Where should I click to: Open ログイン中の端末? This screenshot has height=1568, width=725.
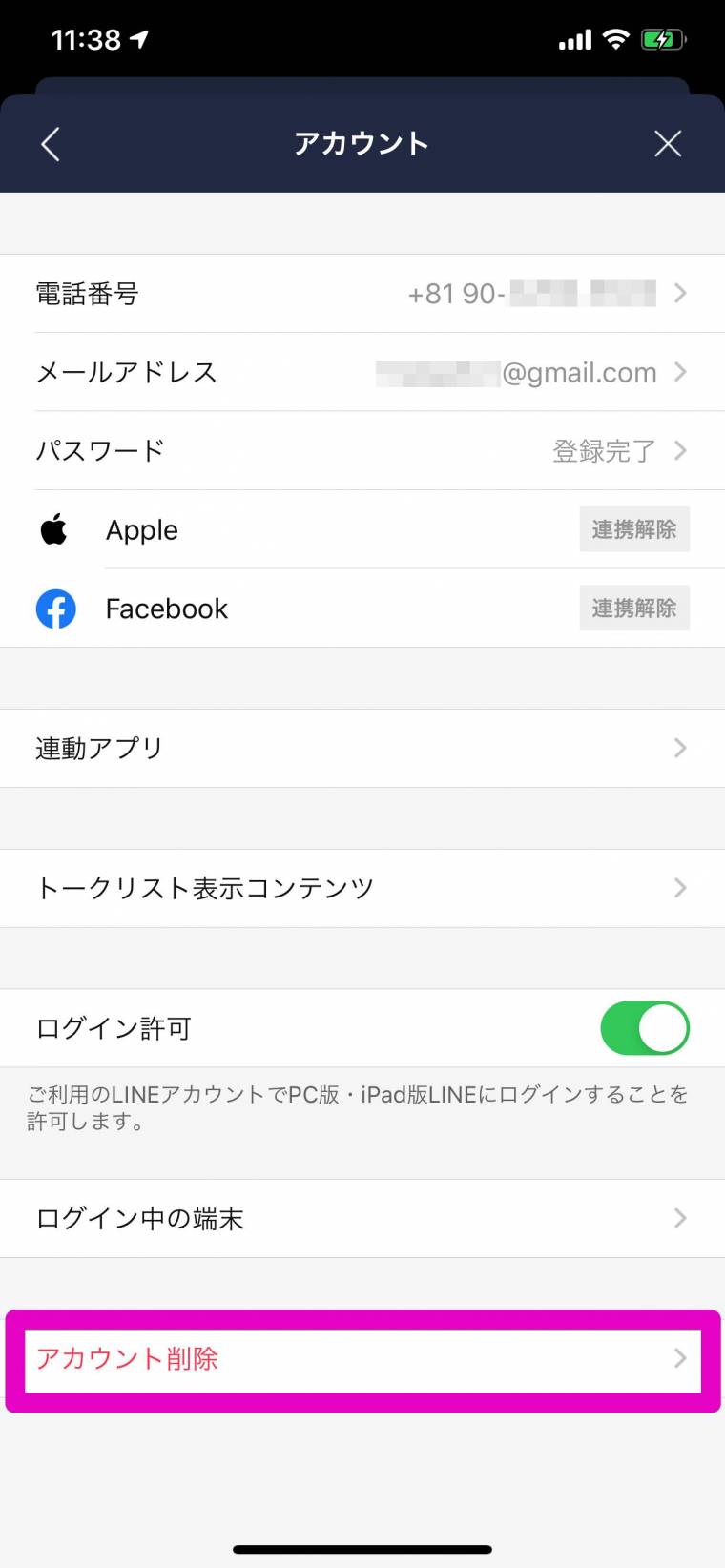point(362,1219)
